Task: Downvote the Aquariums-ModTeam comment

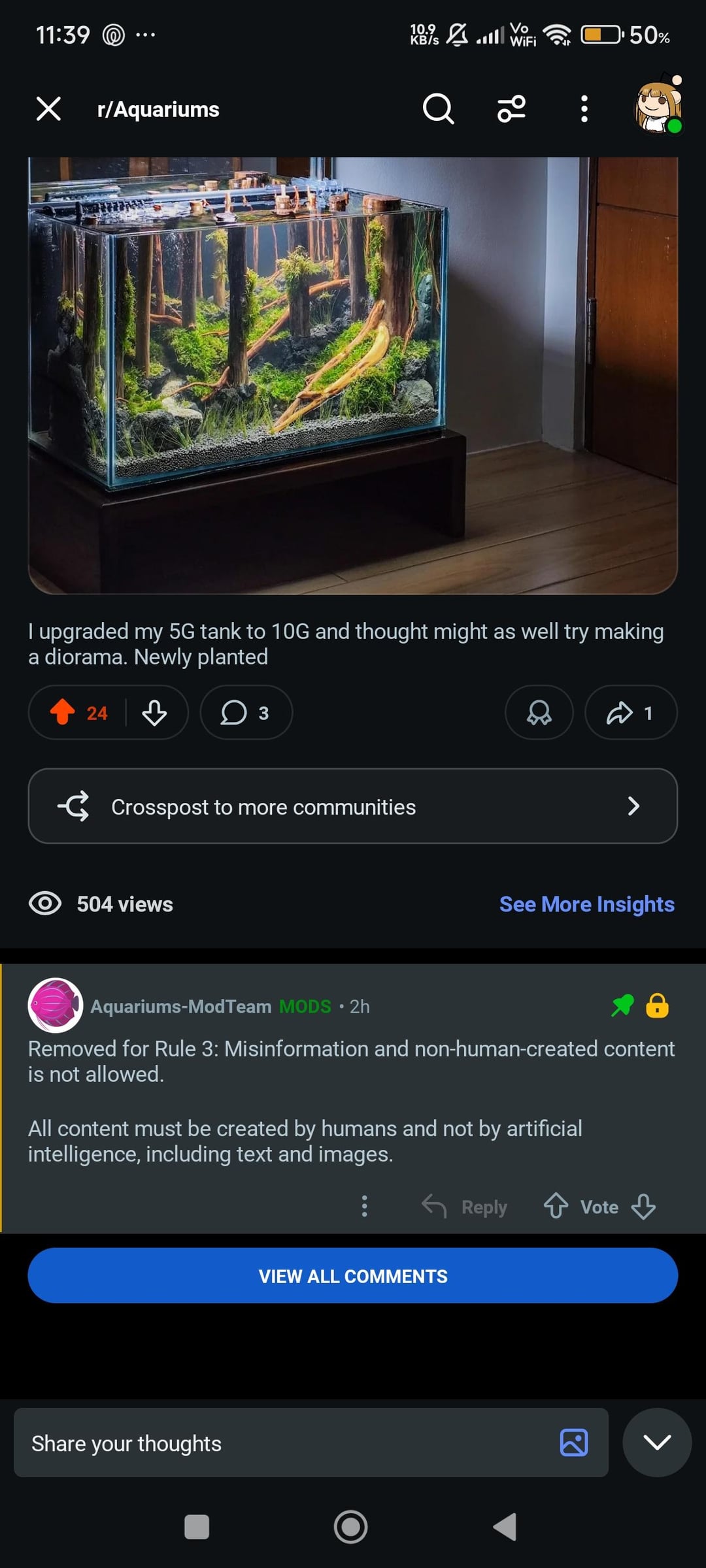Action: tap(643, 1207)
